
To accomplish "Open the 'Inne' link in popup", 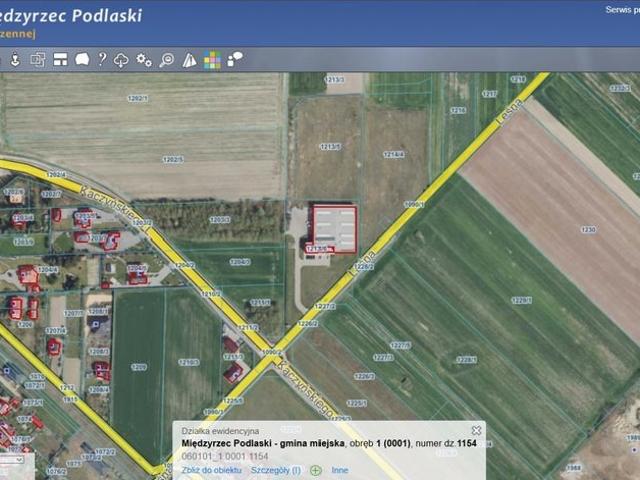I will (x=340, y=470).
